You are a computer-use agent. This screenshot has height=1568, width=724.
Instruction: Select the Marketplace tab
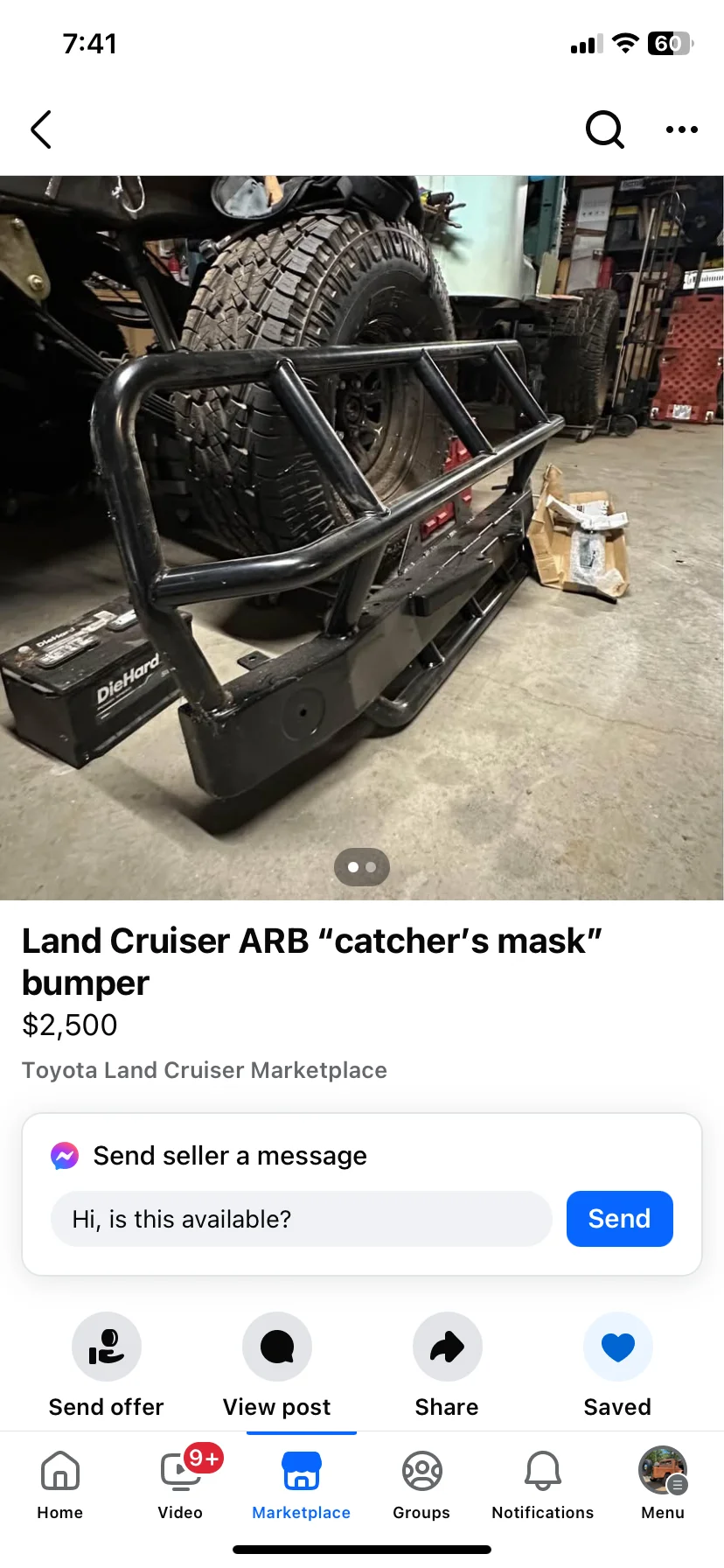click(x=302, y=1484)
